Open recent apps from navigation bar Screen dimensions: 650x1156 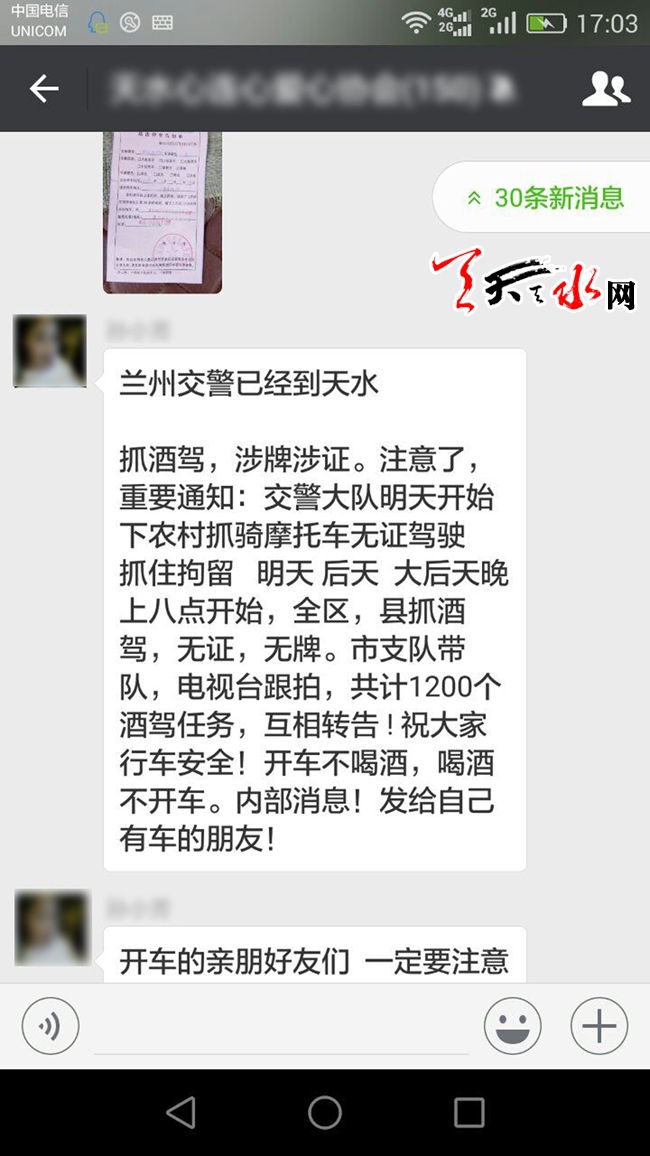[468, 1112]
